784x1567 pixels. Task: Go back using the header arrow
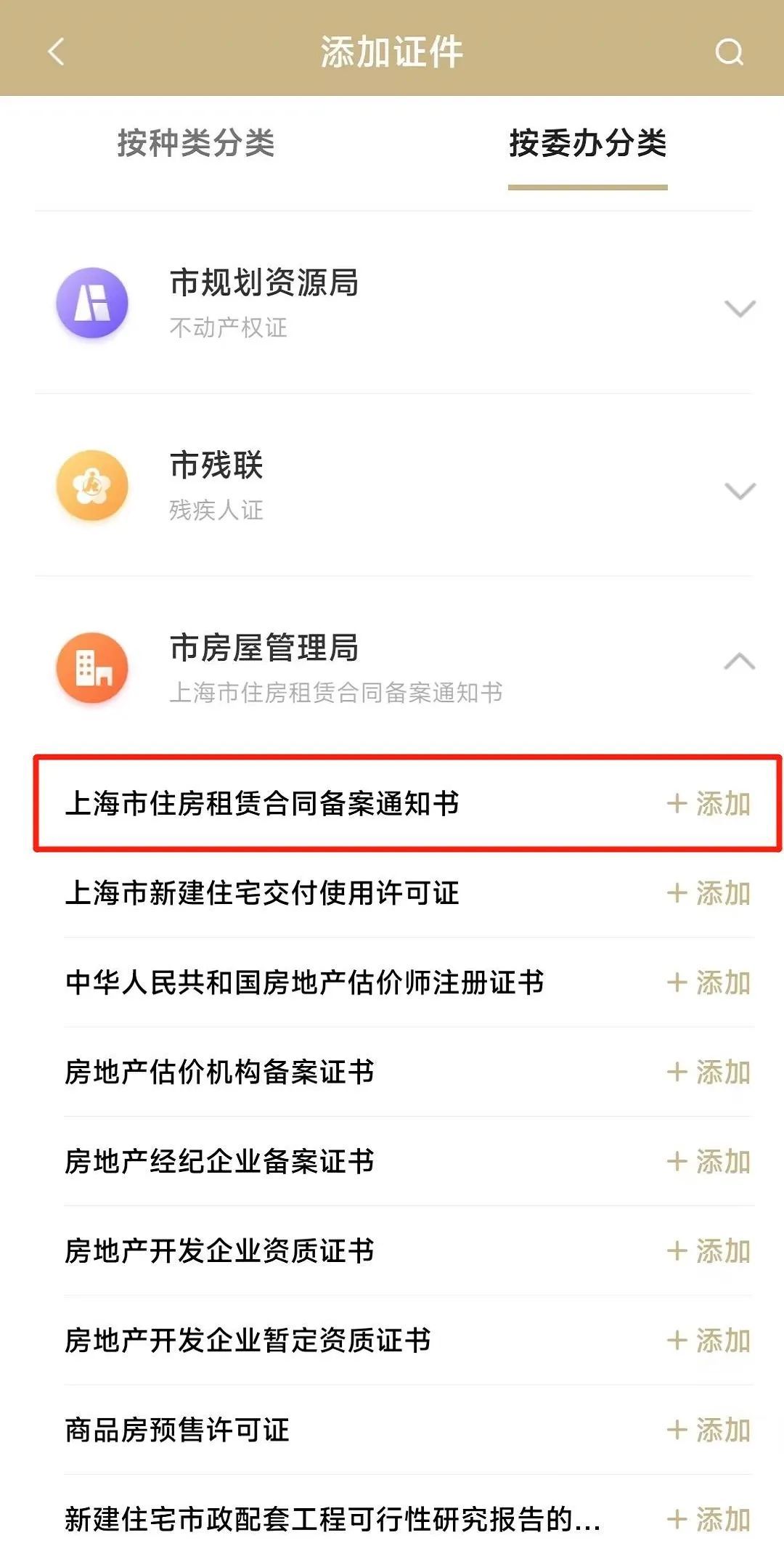(x=56, y=52)
